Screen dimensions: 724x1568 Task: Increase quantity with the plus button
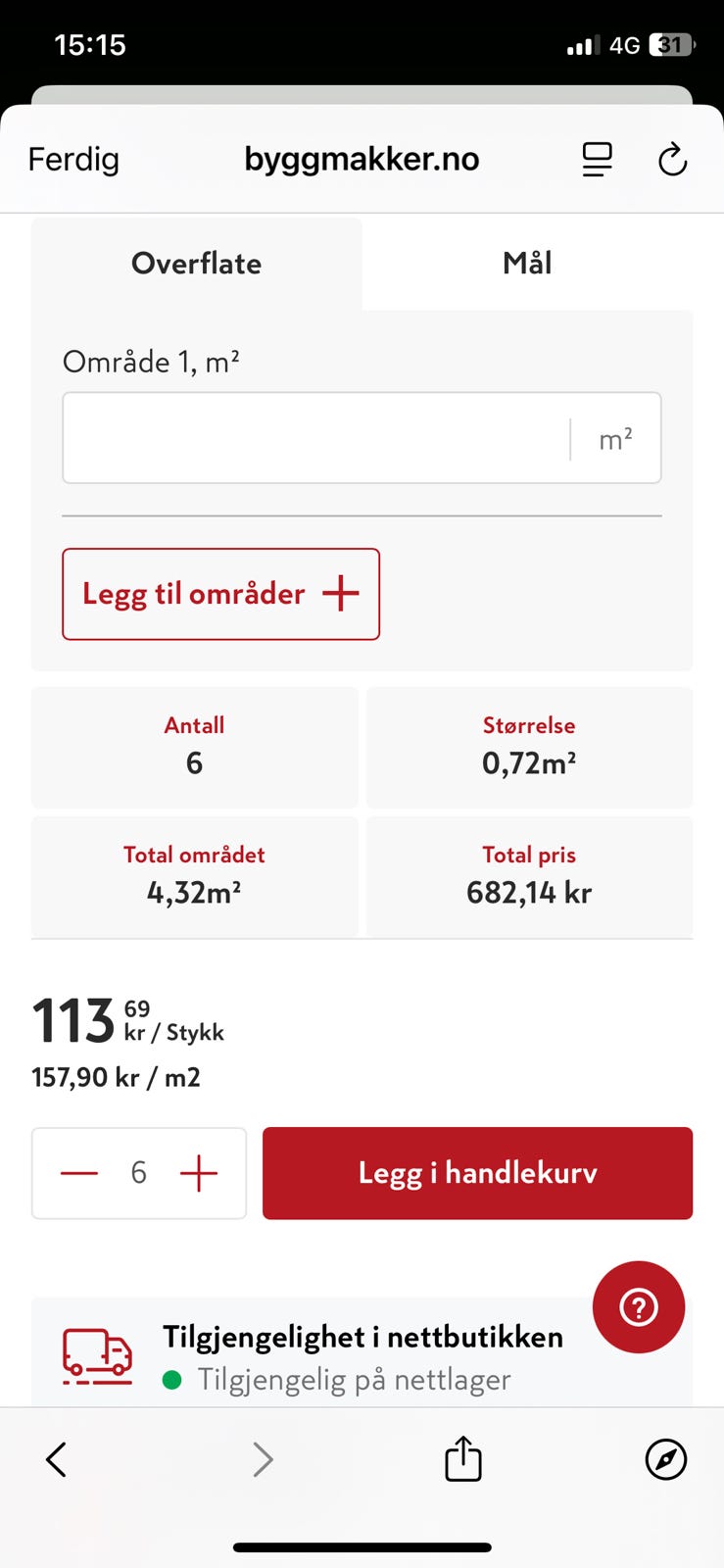click(199, 1173)
